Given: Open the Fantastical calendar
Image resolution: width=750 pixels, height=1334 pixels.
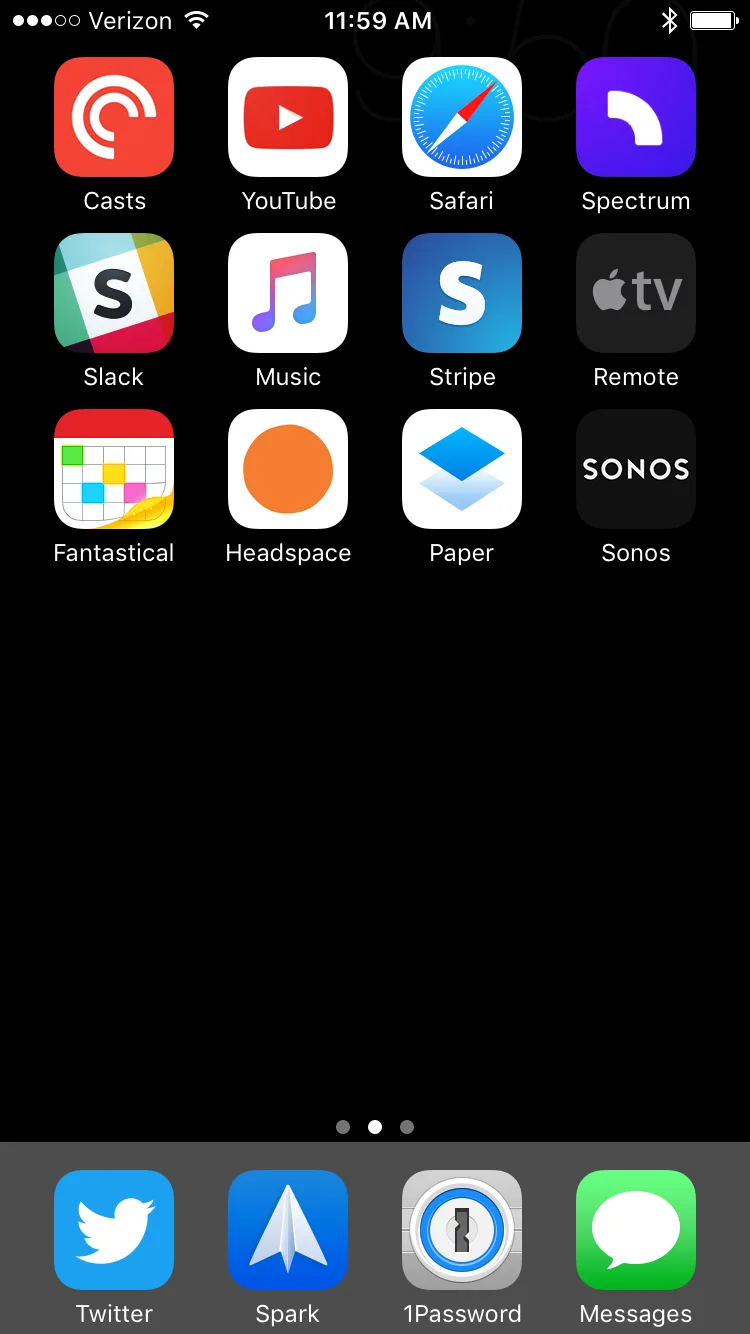Looking at the screenshot, I should (114, 469).
